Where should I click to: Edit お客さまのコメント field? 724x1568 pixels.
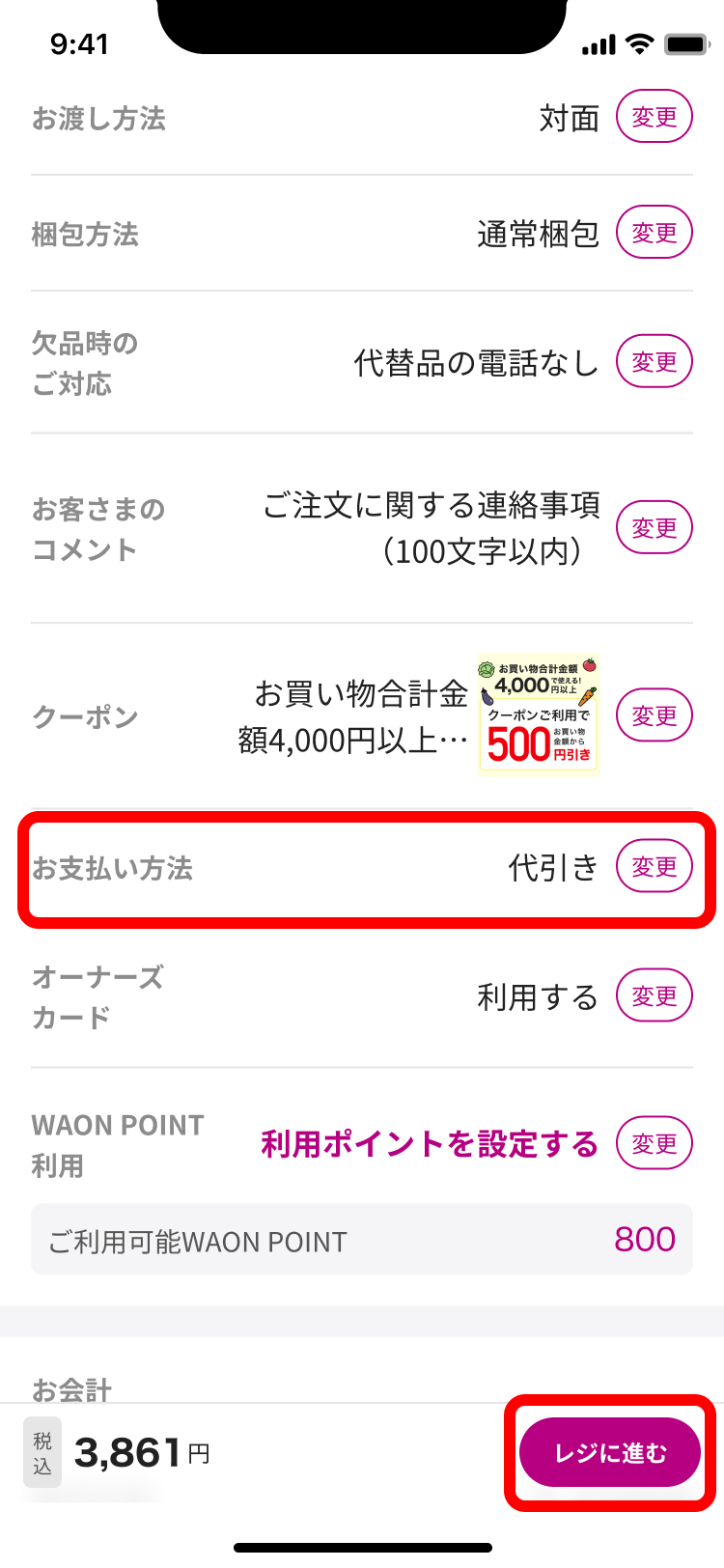pos(654,527)
